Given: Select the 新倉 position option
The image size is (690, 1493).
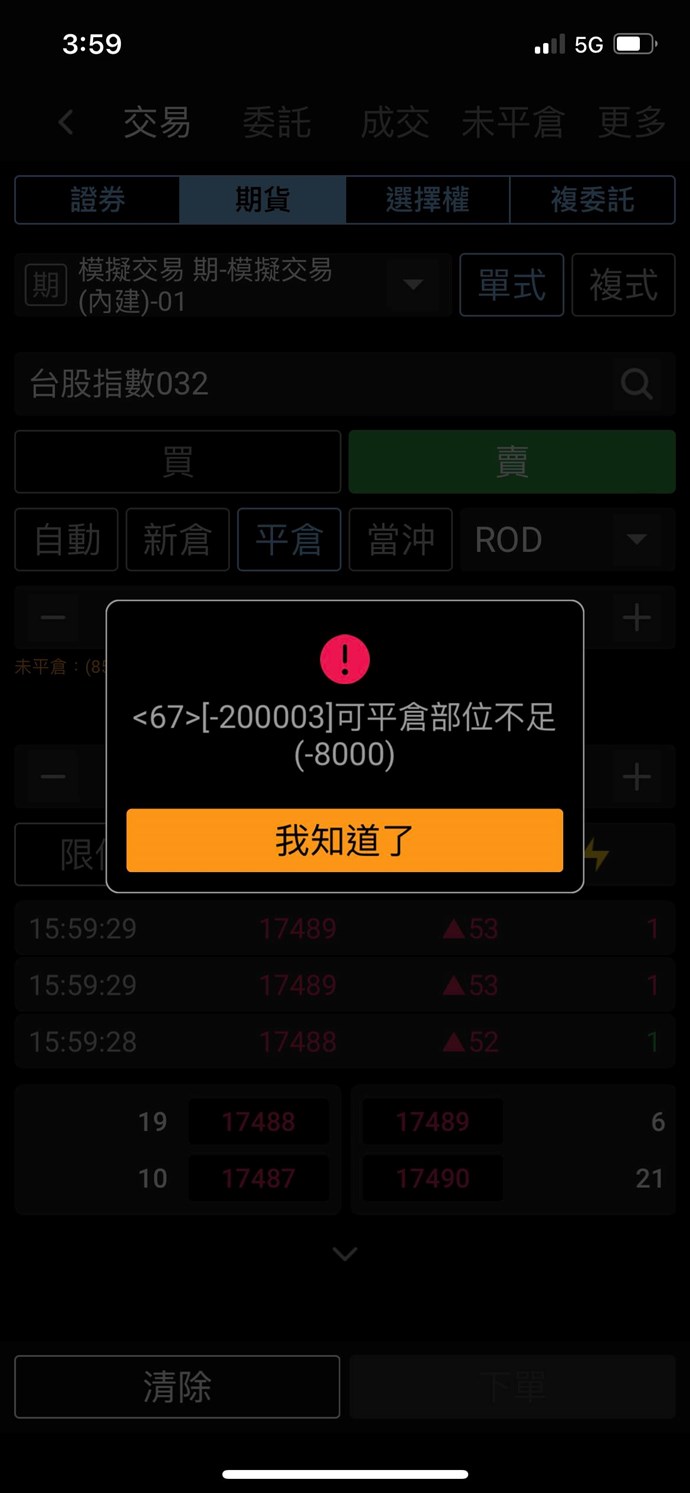Looking at the screenshot, I should pyautogui.click(x=177, y=540).
